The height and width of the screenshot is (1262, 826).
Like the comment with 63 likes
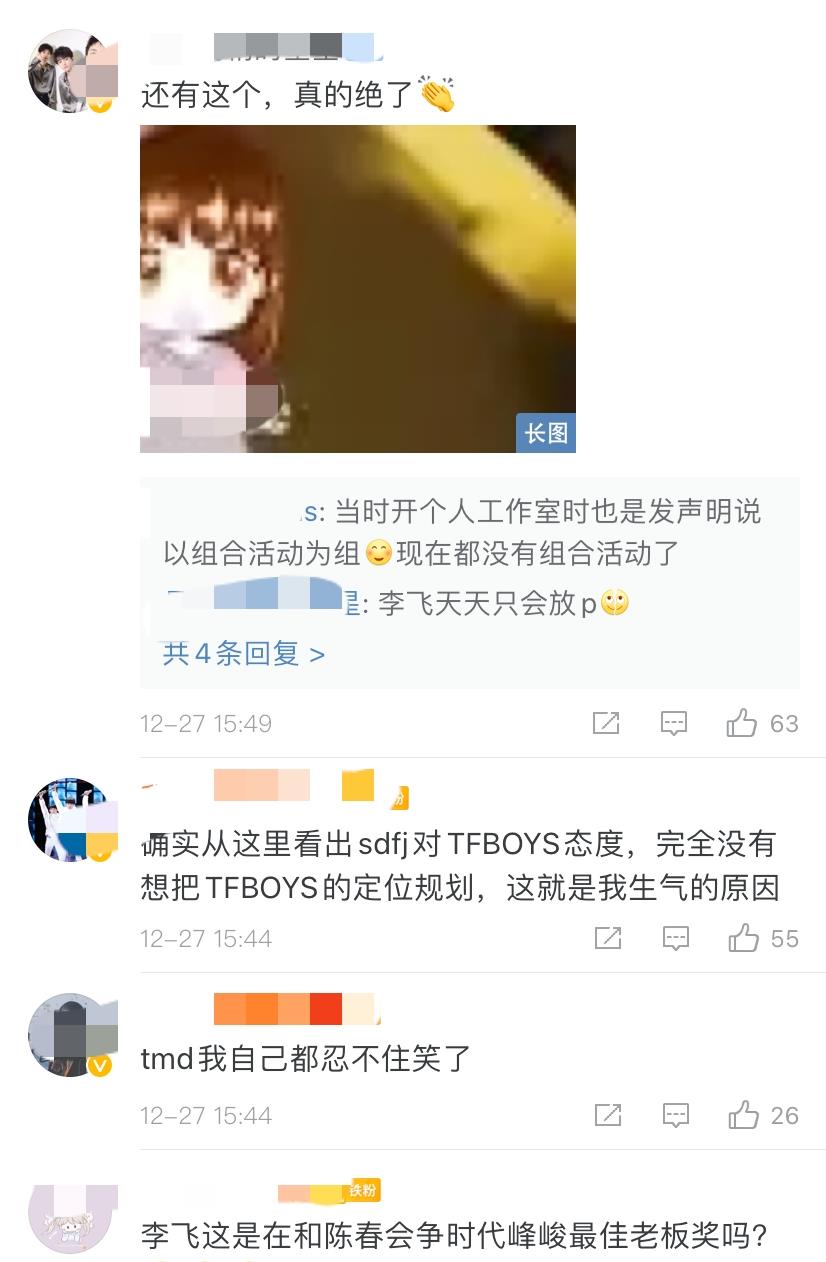pos(742,723)
